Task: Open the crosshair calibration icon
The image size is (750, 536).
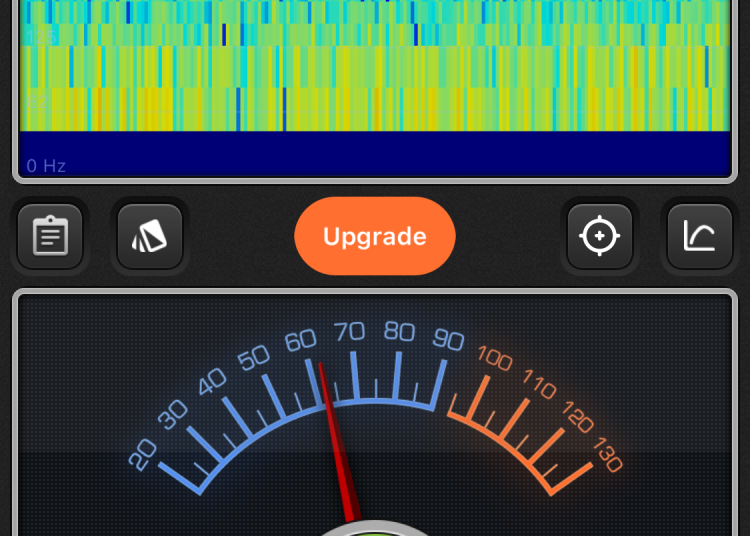Action: 600,237
